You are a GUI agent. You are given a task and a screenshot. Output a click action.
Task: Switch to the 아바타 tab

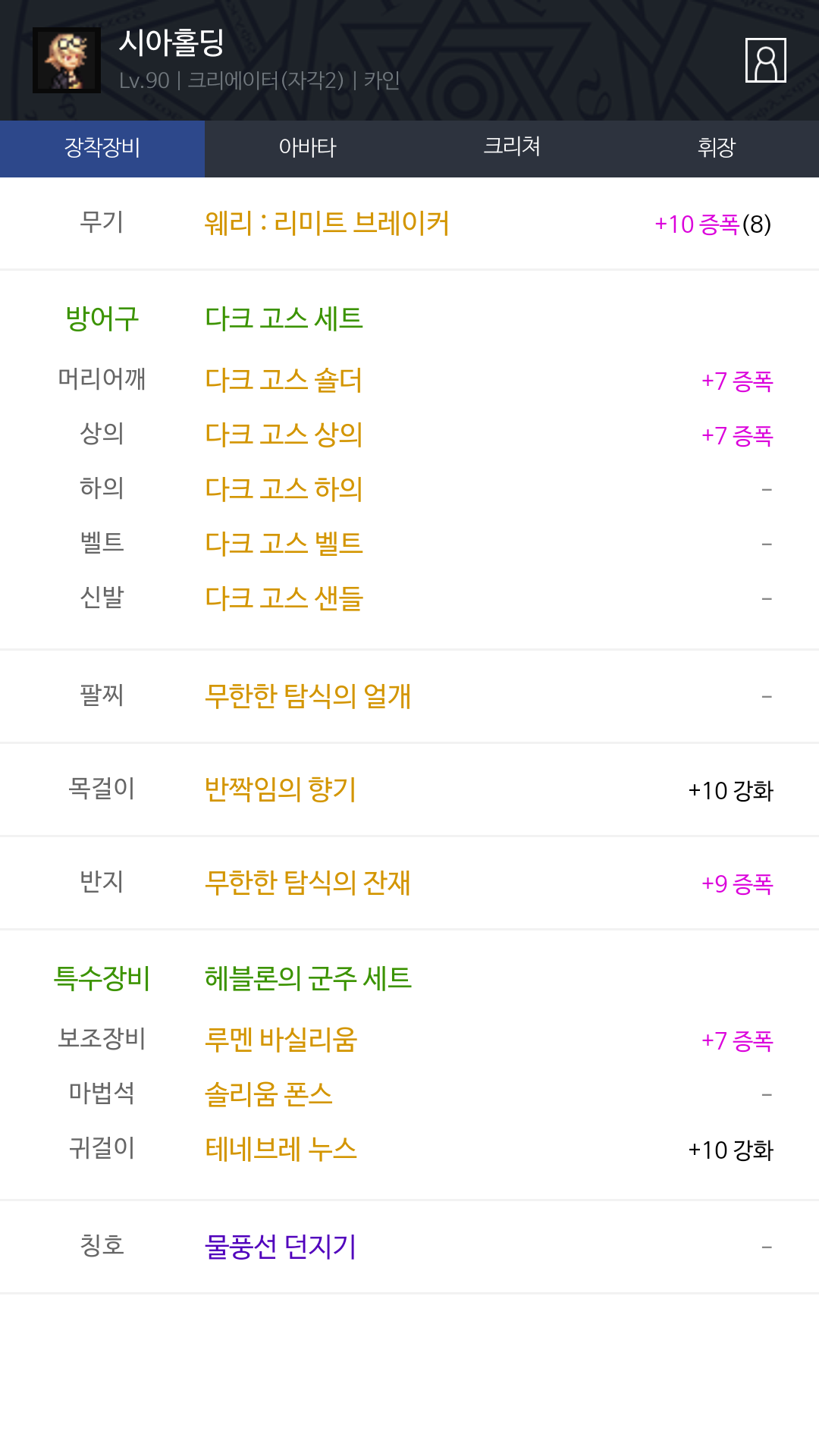pyautogui.click(x=307, y=148)
